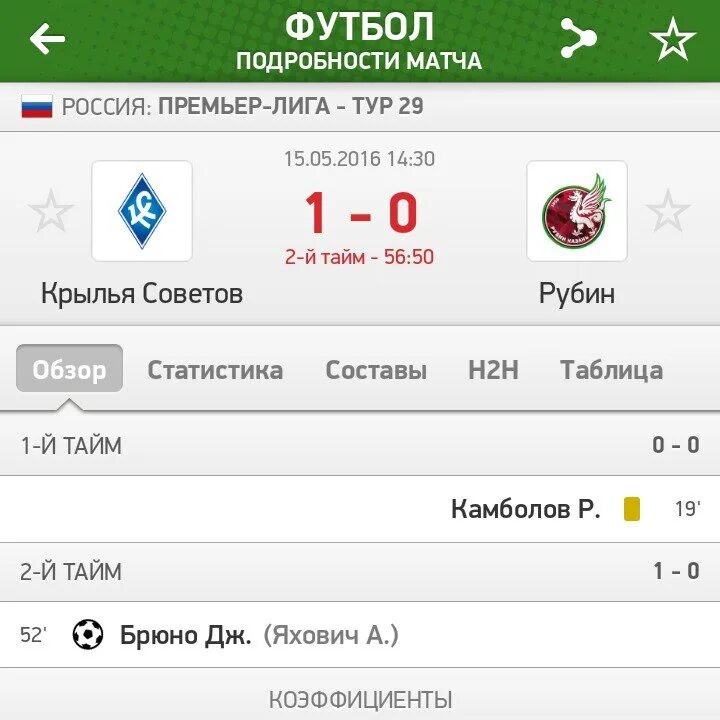Share this match
Image resolution: width=720 pixels, height=720 pixels.
click(579, 38)
